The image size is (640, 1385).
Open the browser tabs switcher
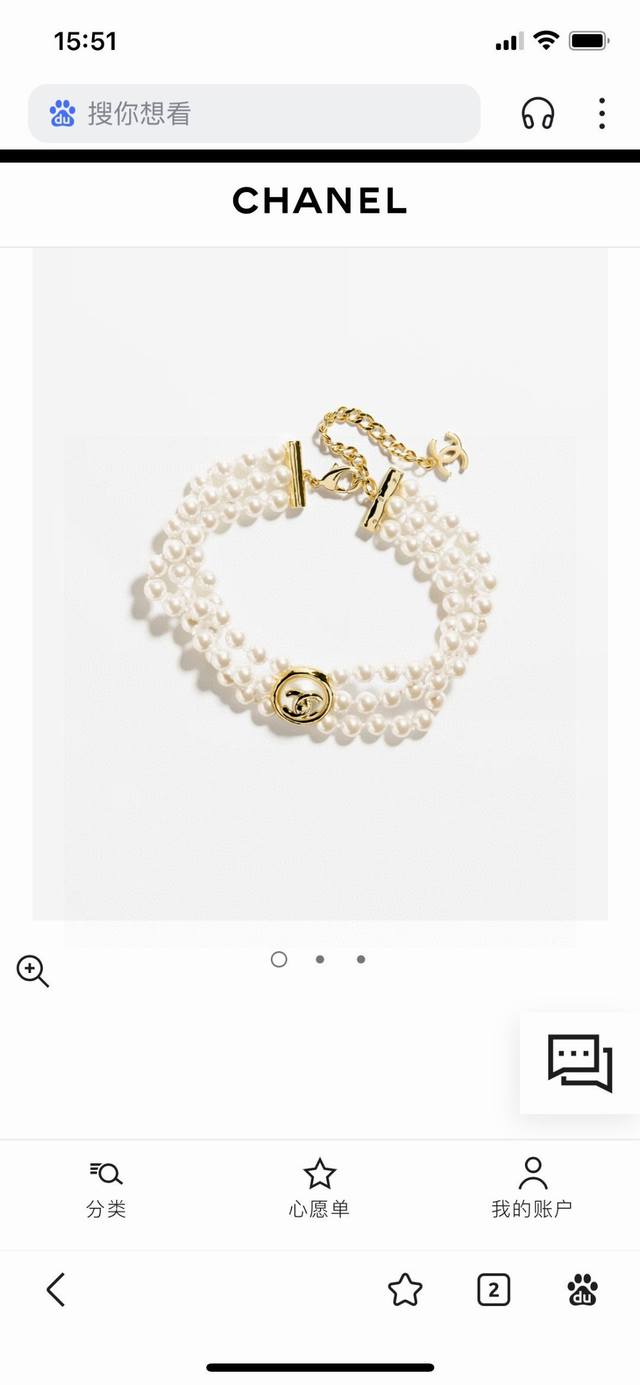pyautogui.click(x=493, y=1289)
